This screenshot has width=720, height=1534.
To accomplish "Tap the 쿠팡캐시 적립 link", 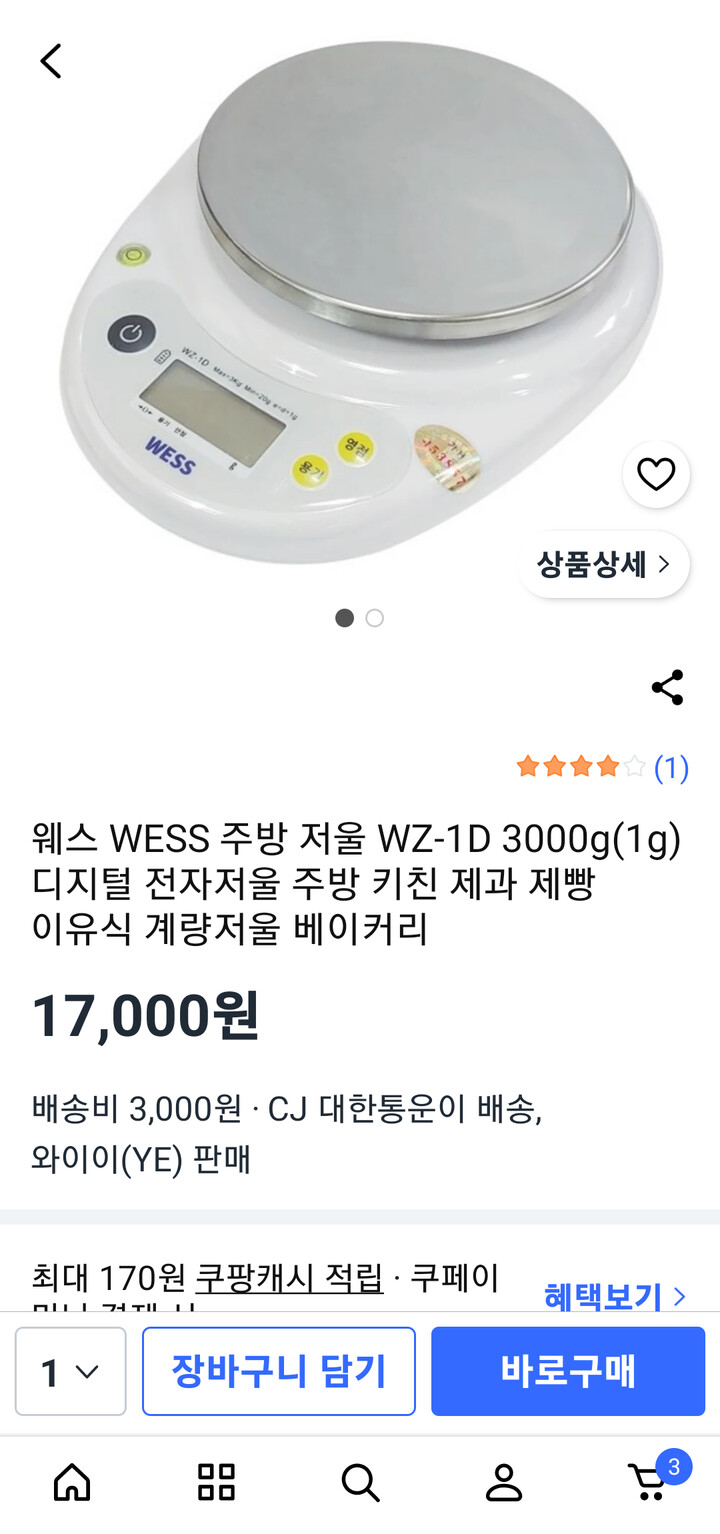I will (289, 1277).
